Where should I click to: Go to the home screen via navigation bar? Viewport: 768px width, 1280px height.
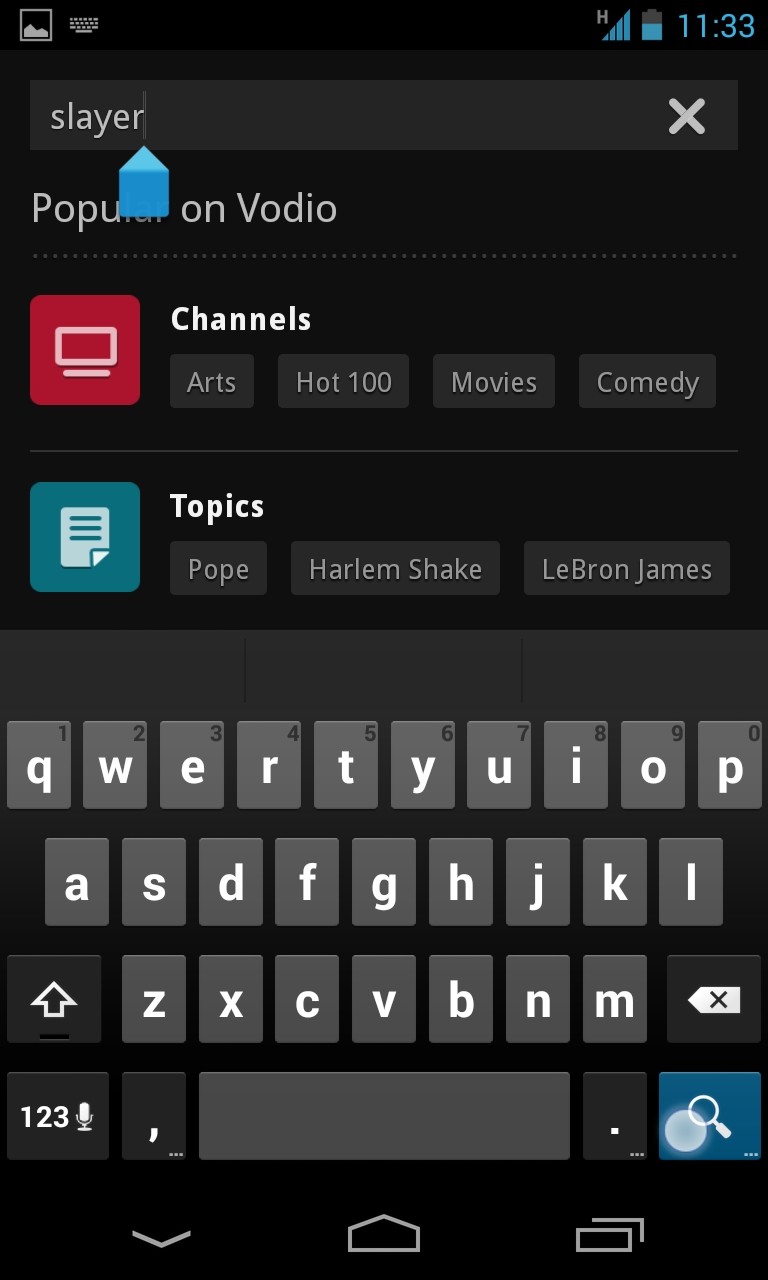click(383, 1235)
